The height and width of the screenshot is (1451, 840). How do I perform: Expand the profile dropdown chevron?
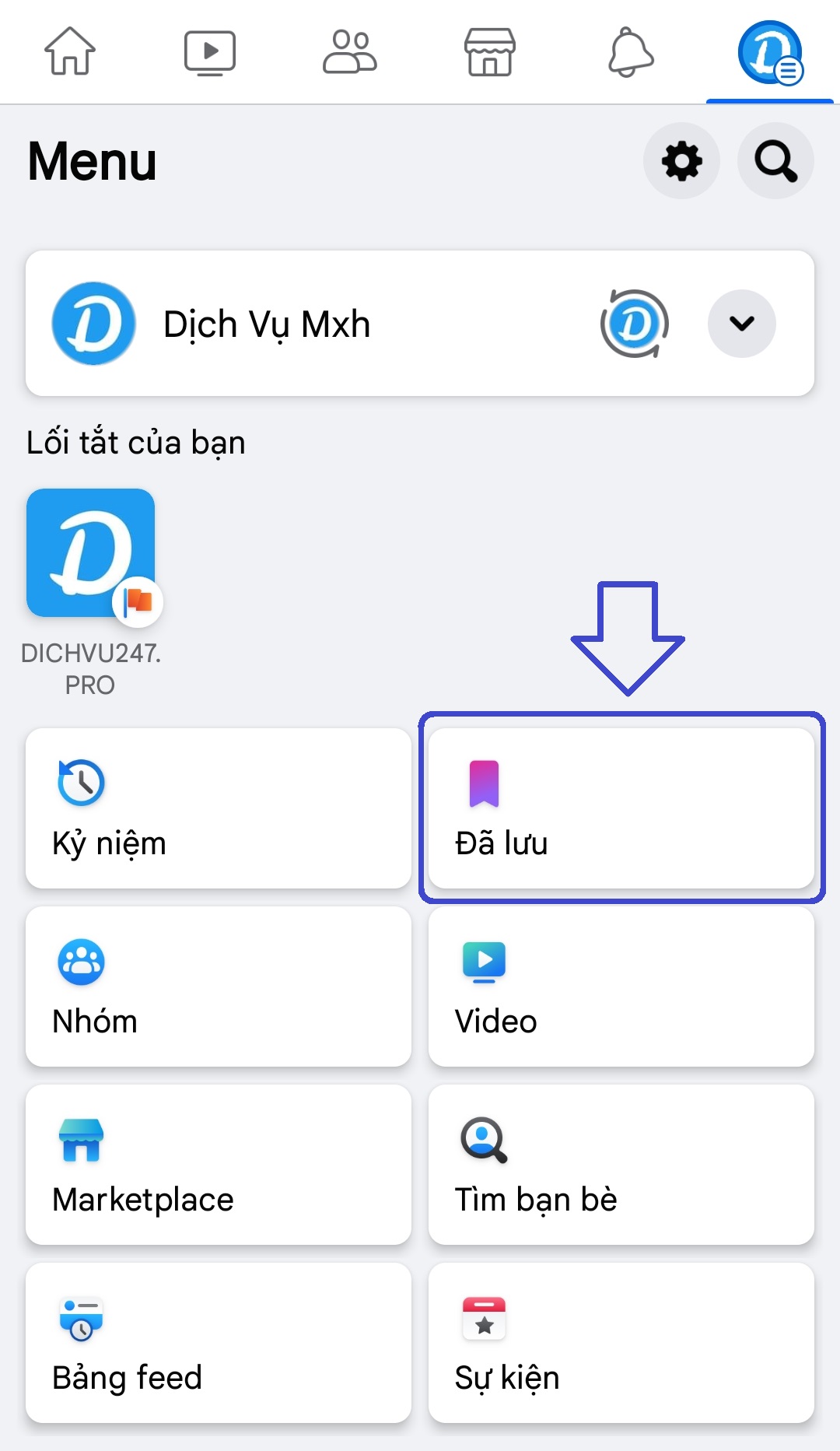742,324
